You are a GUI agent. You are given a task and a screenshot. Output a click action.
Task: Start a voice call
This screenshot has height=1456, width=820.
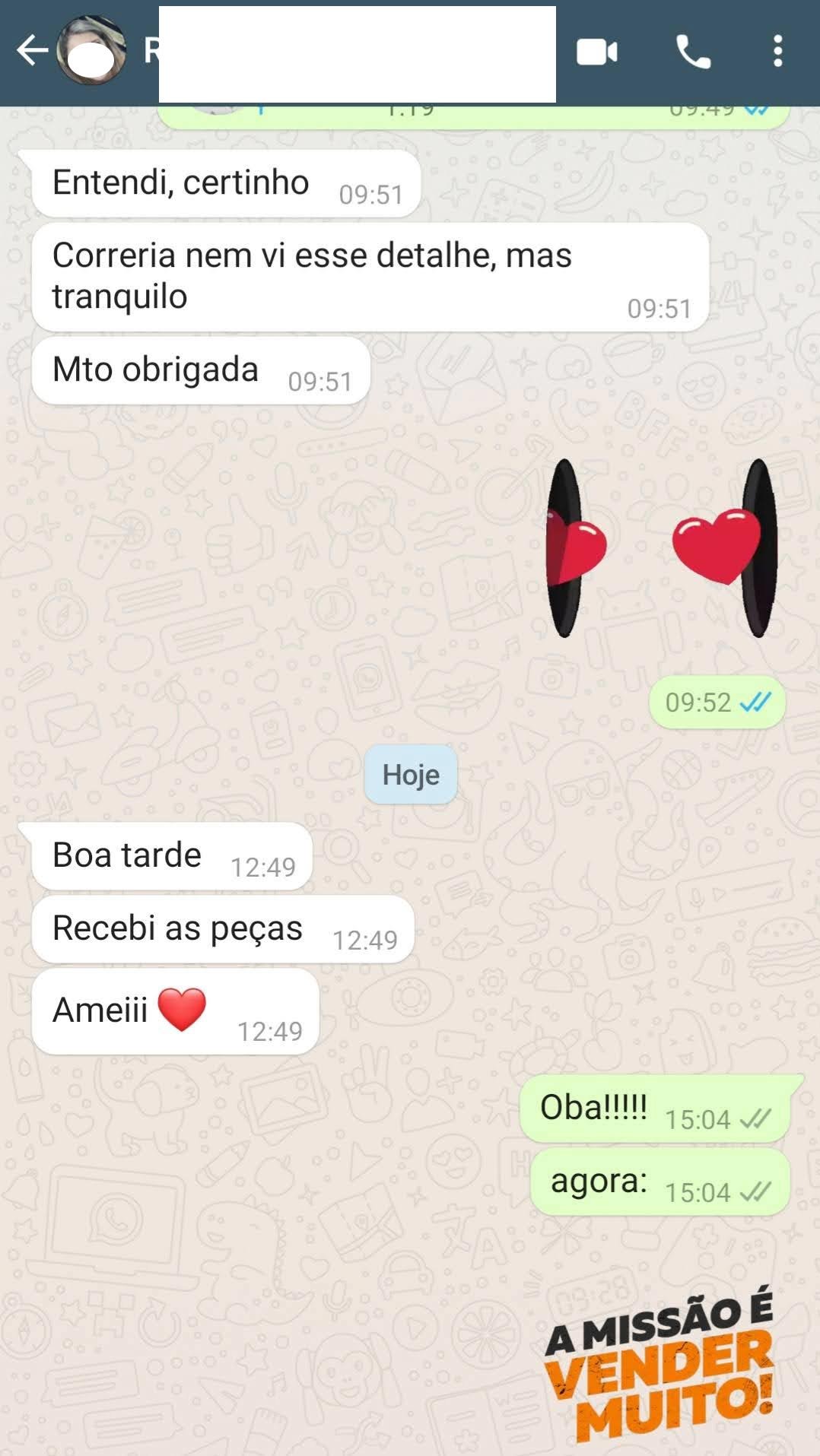(x=693, y=52)
